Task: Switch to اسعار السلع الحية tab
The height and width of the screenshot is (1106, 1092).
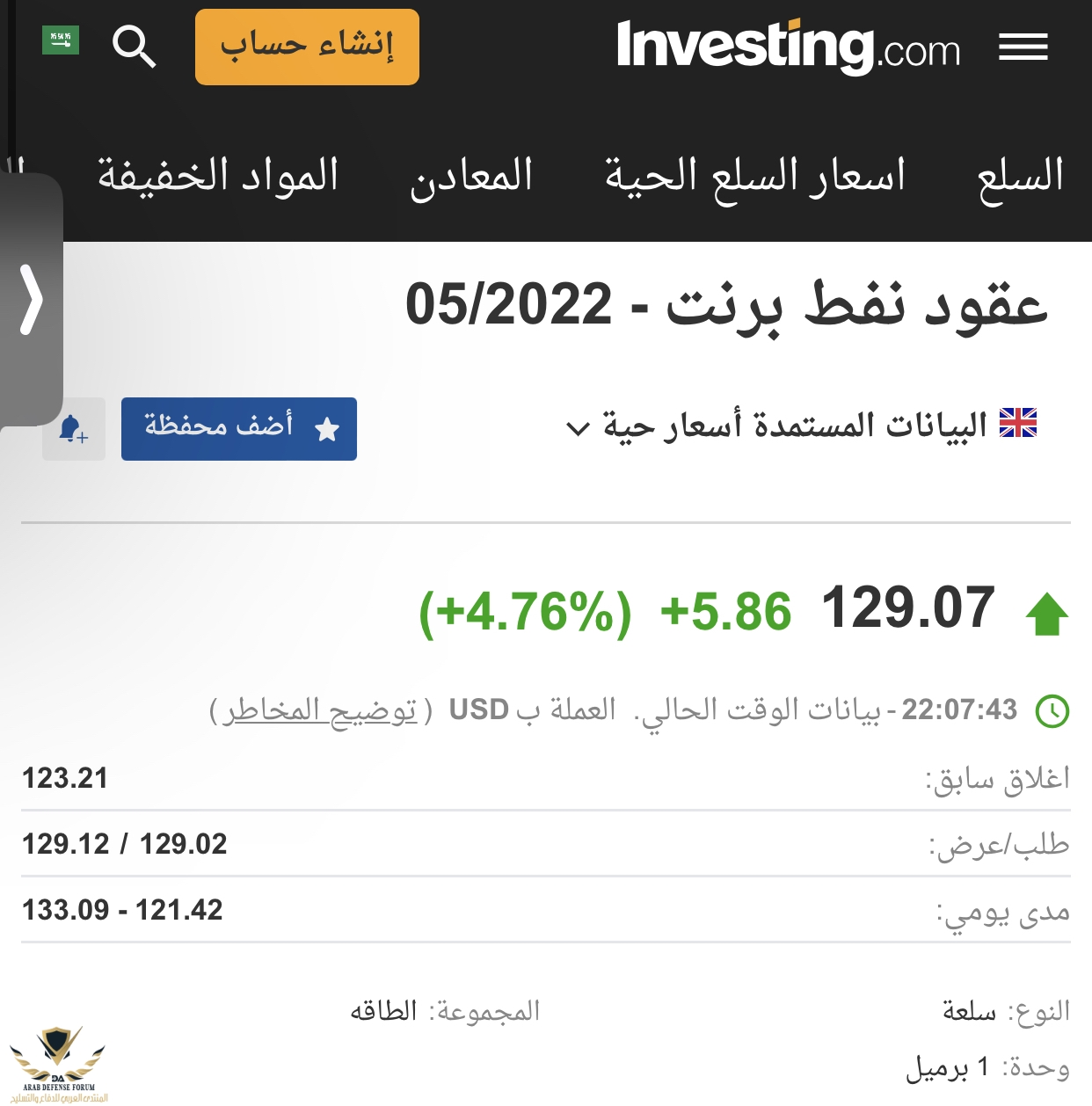Action: 754,176
